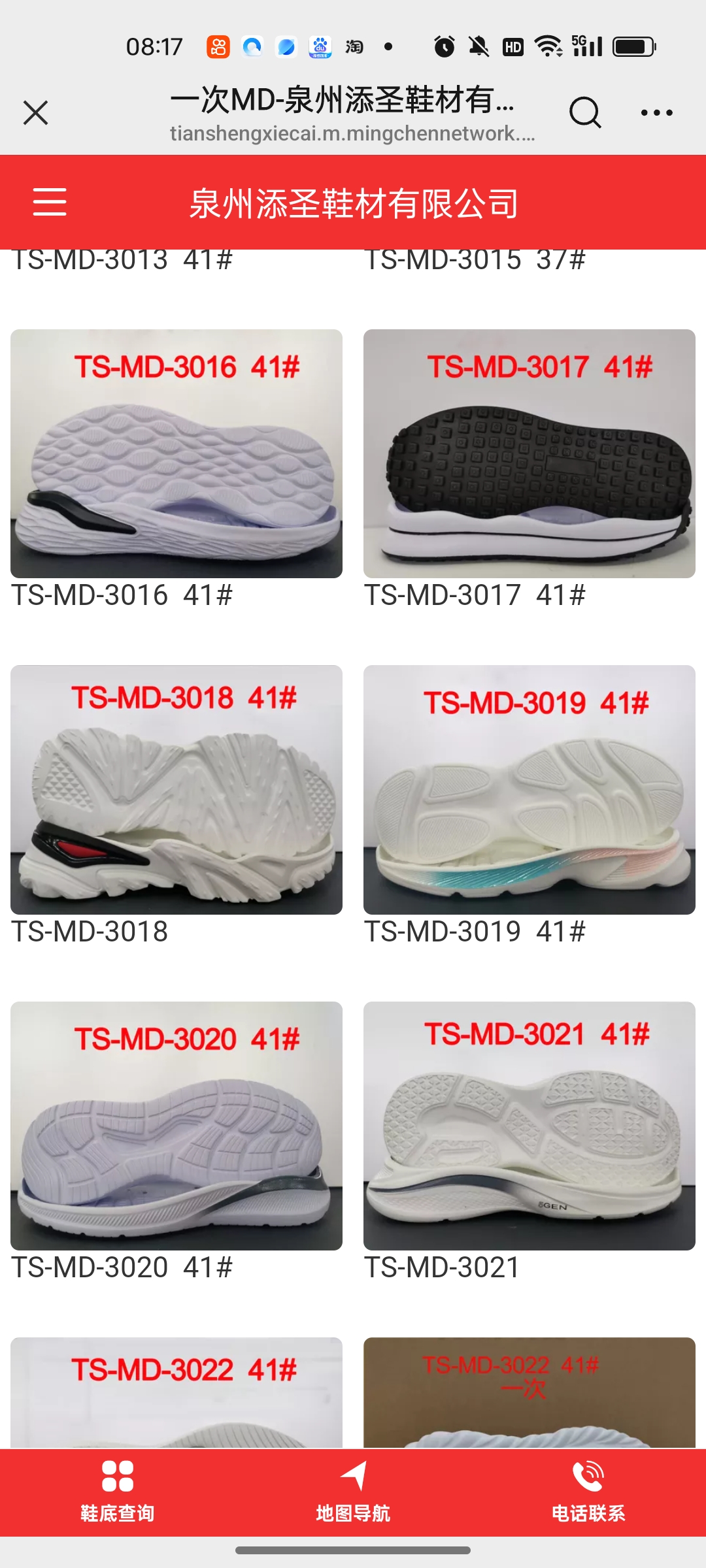Screen dimensions: 706x1568
Task: Select the TS-MD-3021 product card
Action: coord(529,1126)
